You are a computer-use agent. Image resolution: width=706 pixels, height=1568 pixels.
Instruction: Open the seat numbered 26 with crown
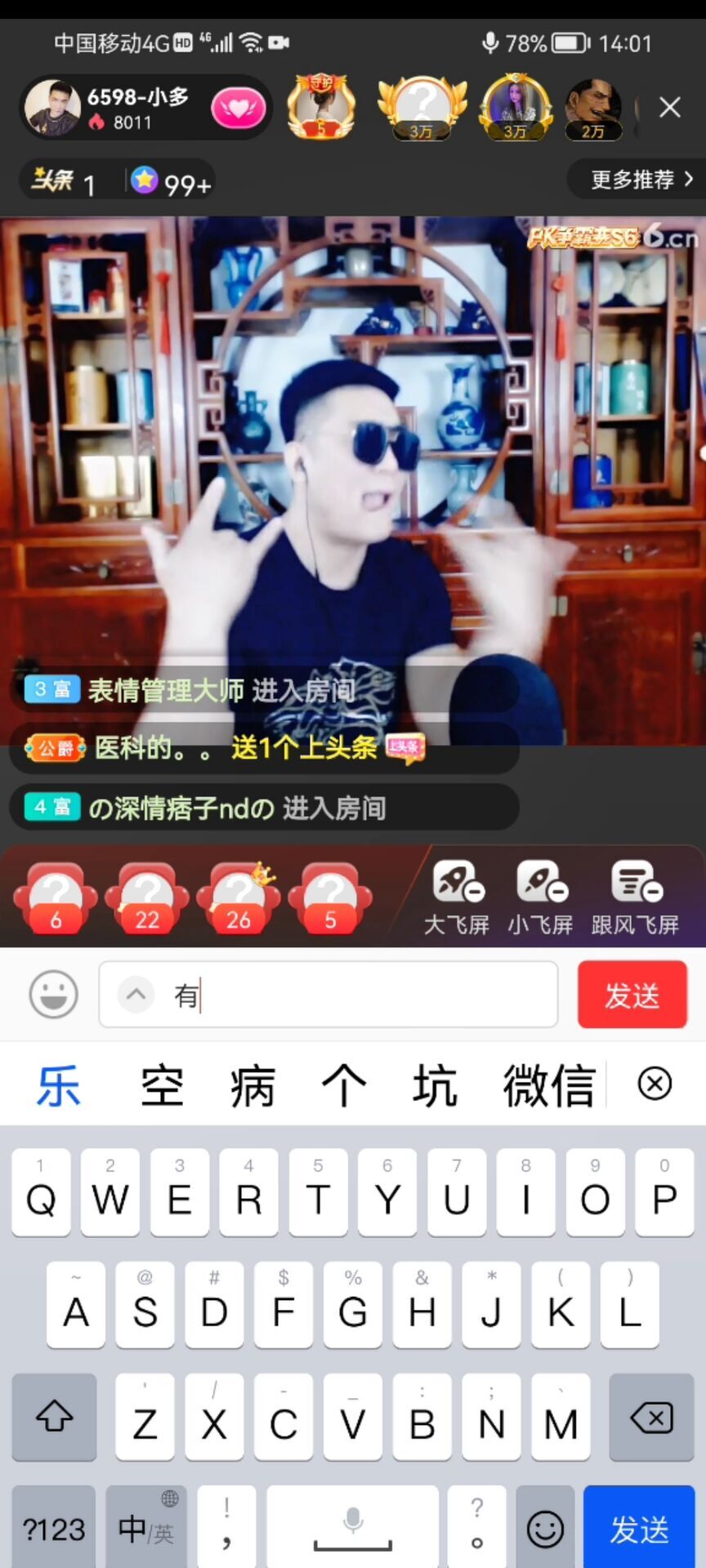tap(239, 898)
